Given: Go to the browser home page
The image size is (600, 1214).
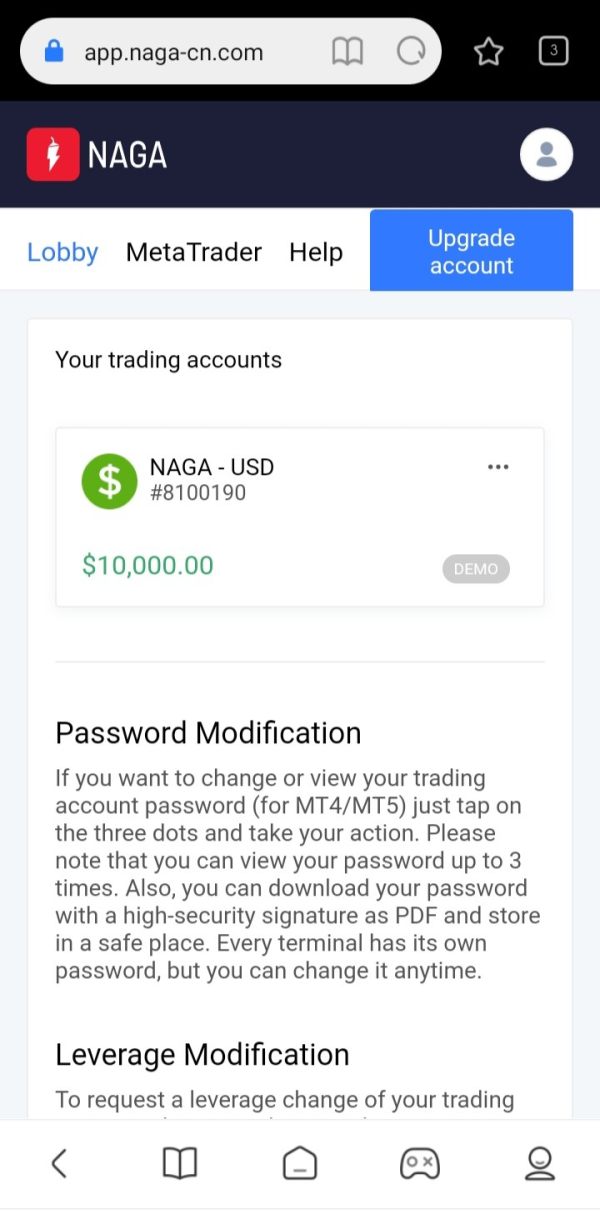Looking at the screenshot, I should coord(300,1163).
